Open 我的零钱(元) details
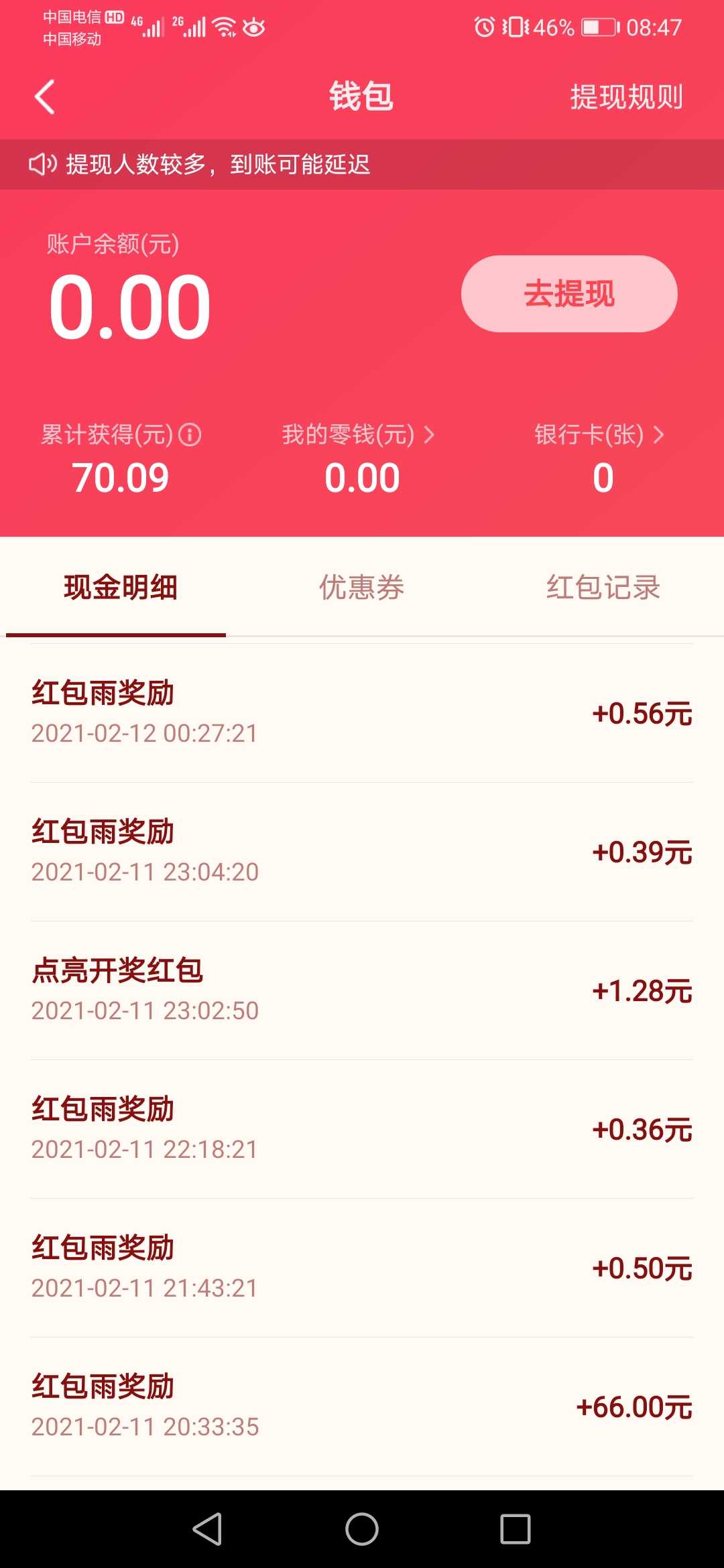 coord(358,435)
